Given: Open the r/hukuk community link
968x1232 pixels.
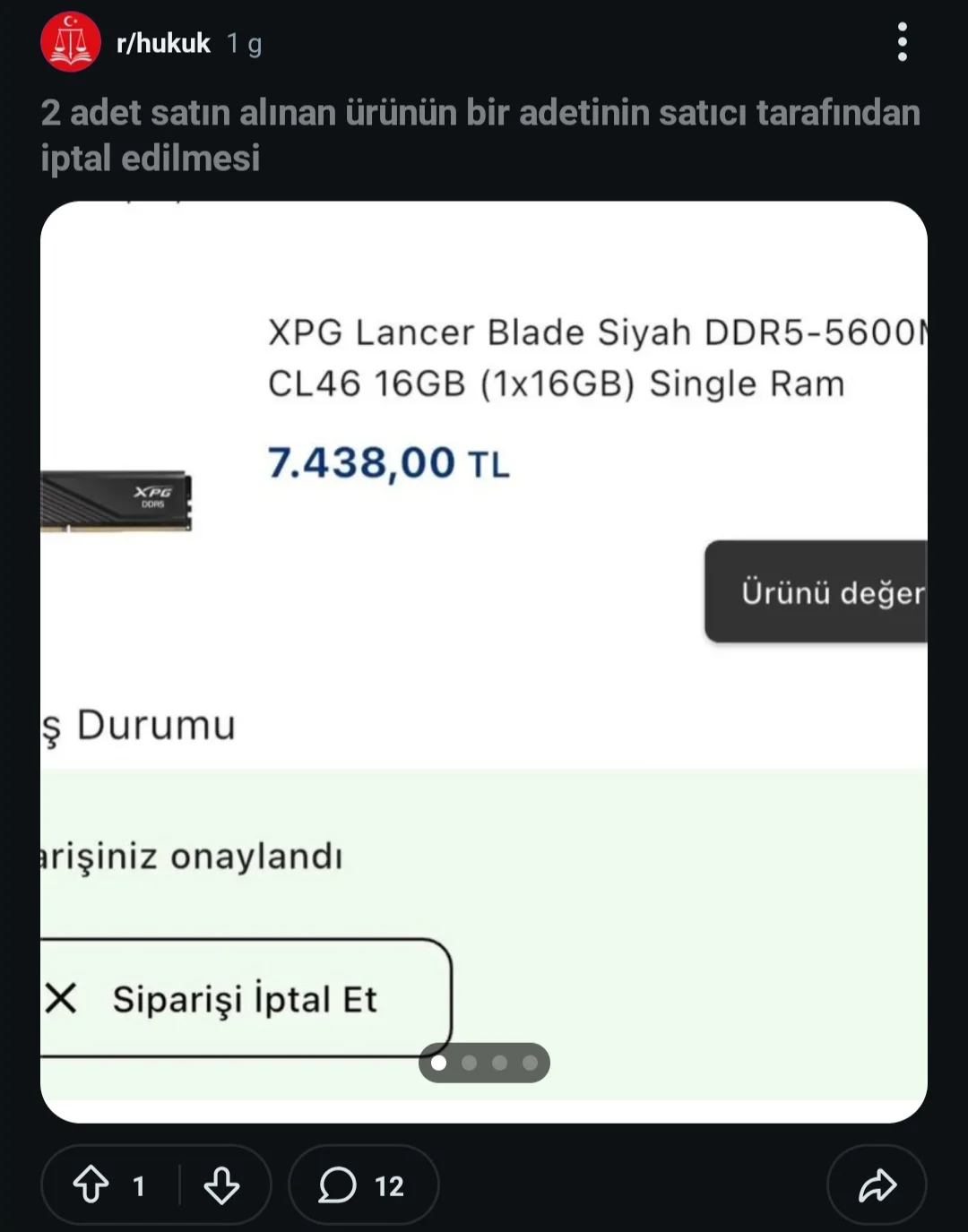Looking at the screenshot, I should click(163, 43).
